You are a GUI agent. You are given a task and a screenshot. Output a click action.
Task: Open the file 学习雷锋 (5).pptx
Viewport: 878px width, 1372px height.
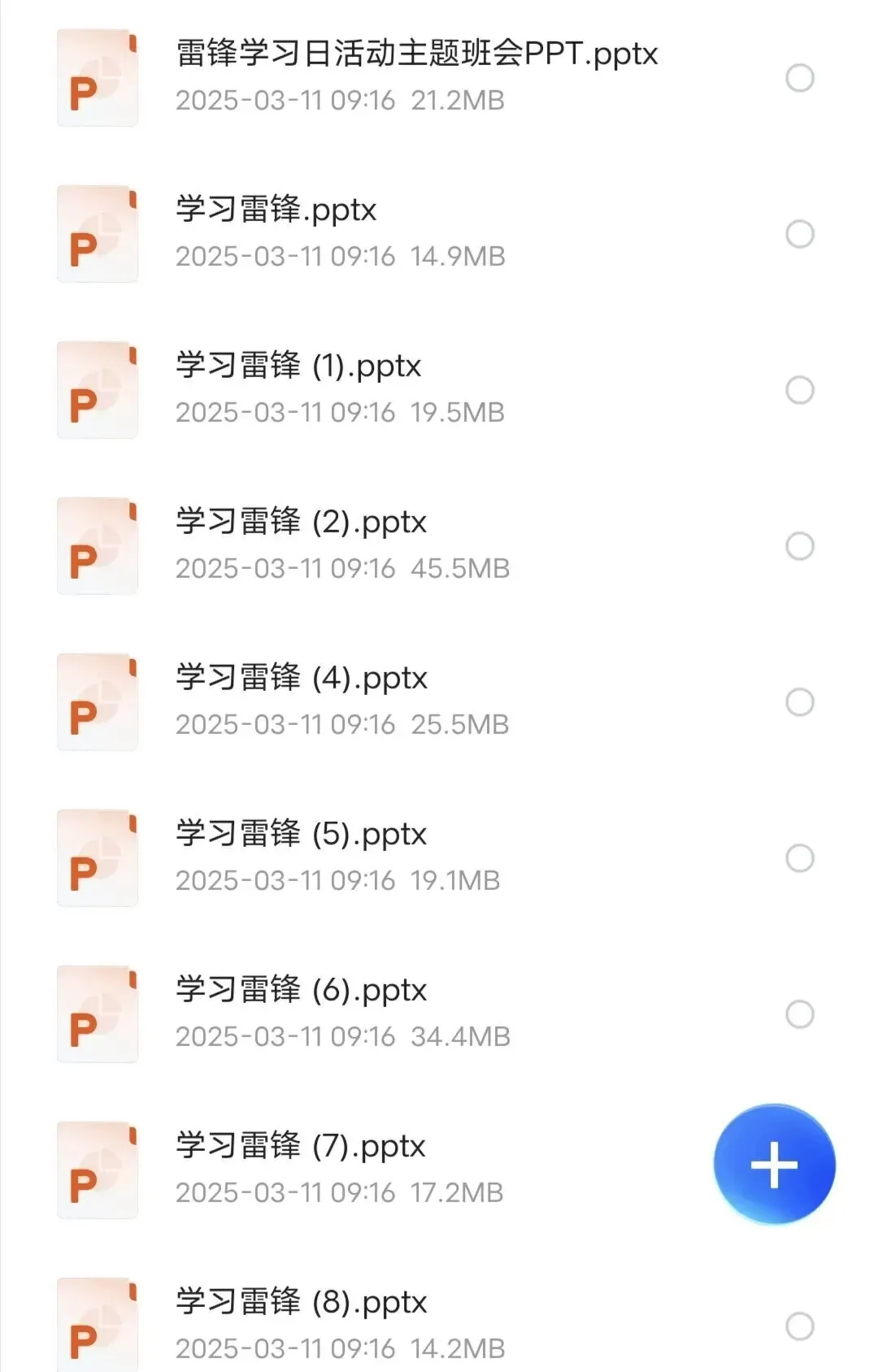[302, 835]
